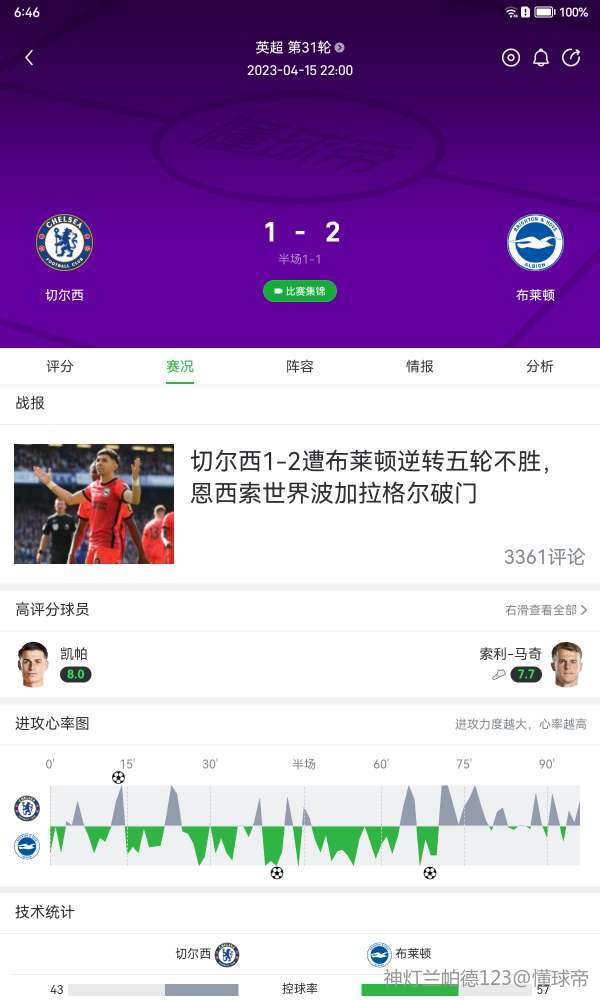Open Chelsea (切尔西) team page
Viewport: 600px width, 1000px height.
64,255
